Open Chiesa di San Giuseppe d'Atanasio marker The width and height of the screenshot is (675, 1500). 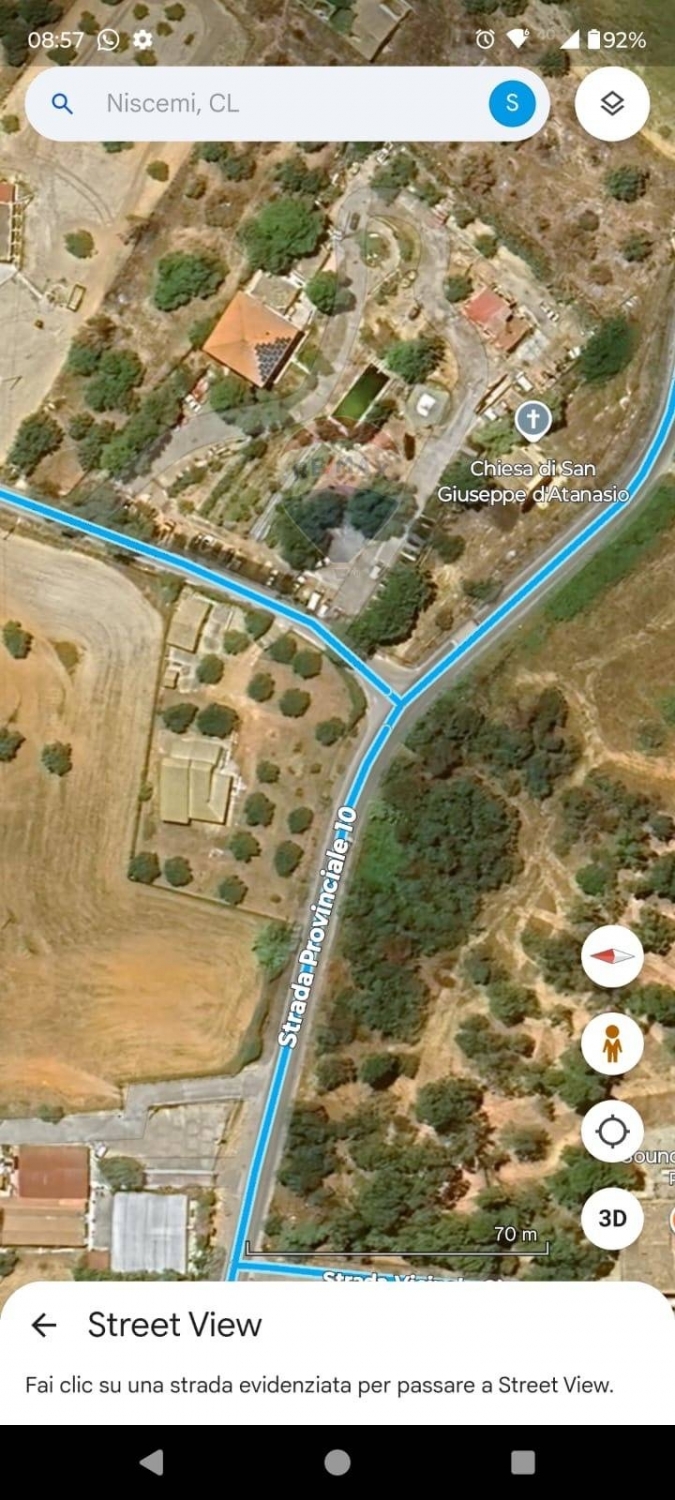coord(533,422)
